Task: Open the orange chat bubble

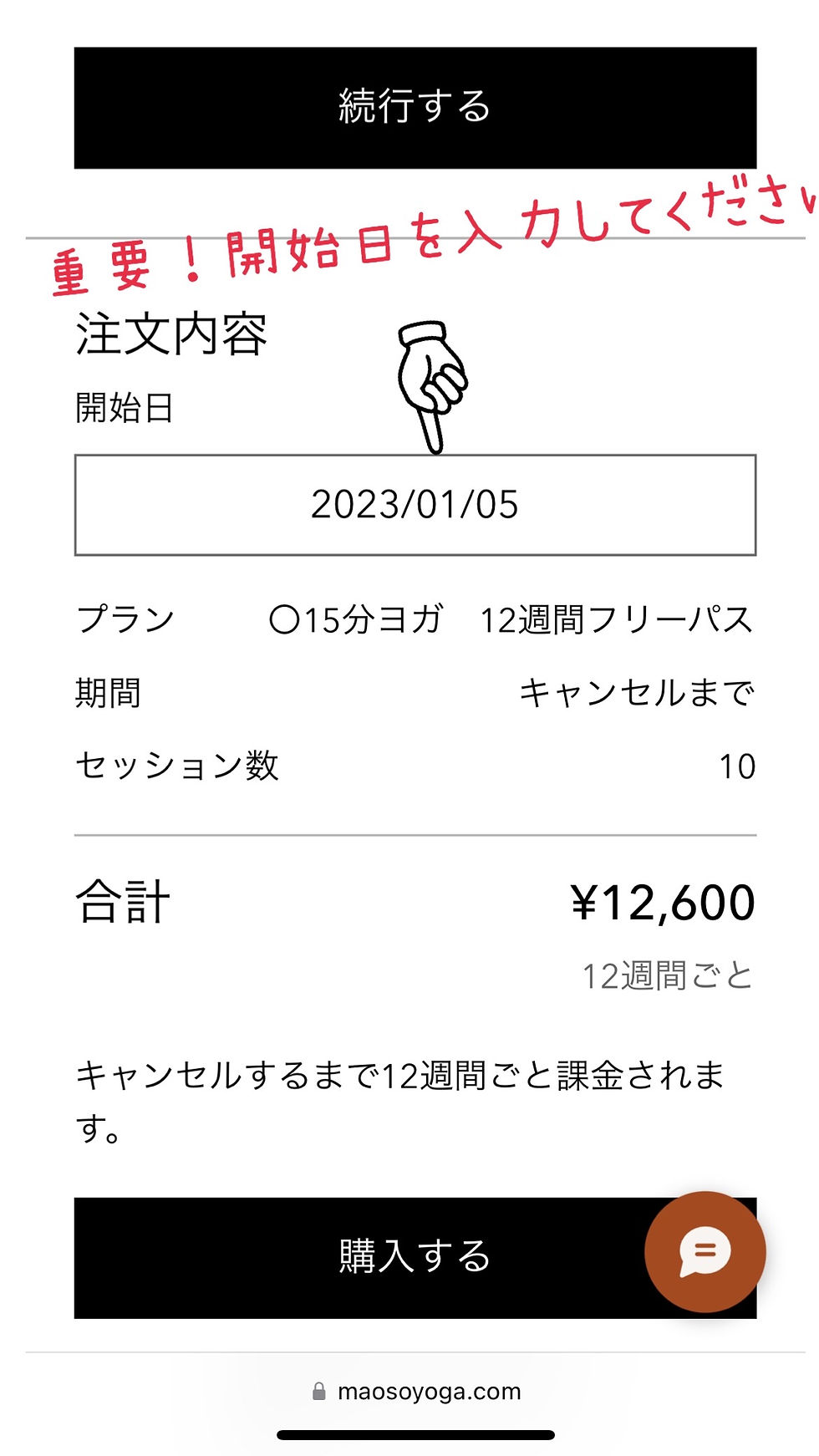Action: click(x=705, y=1251)
